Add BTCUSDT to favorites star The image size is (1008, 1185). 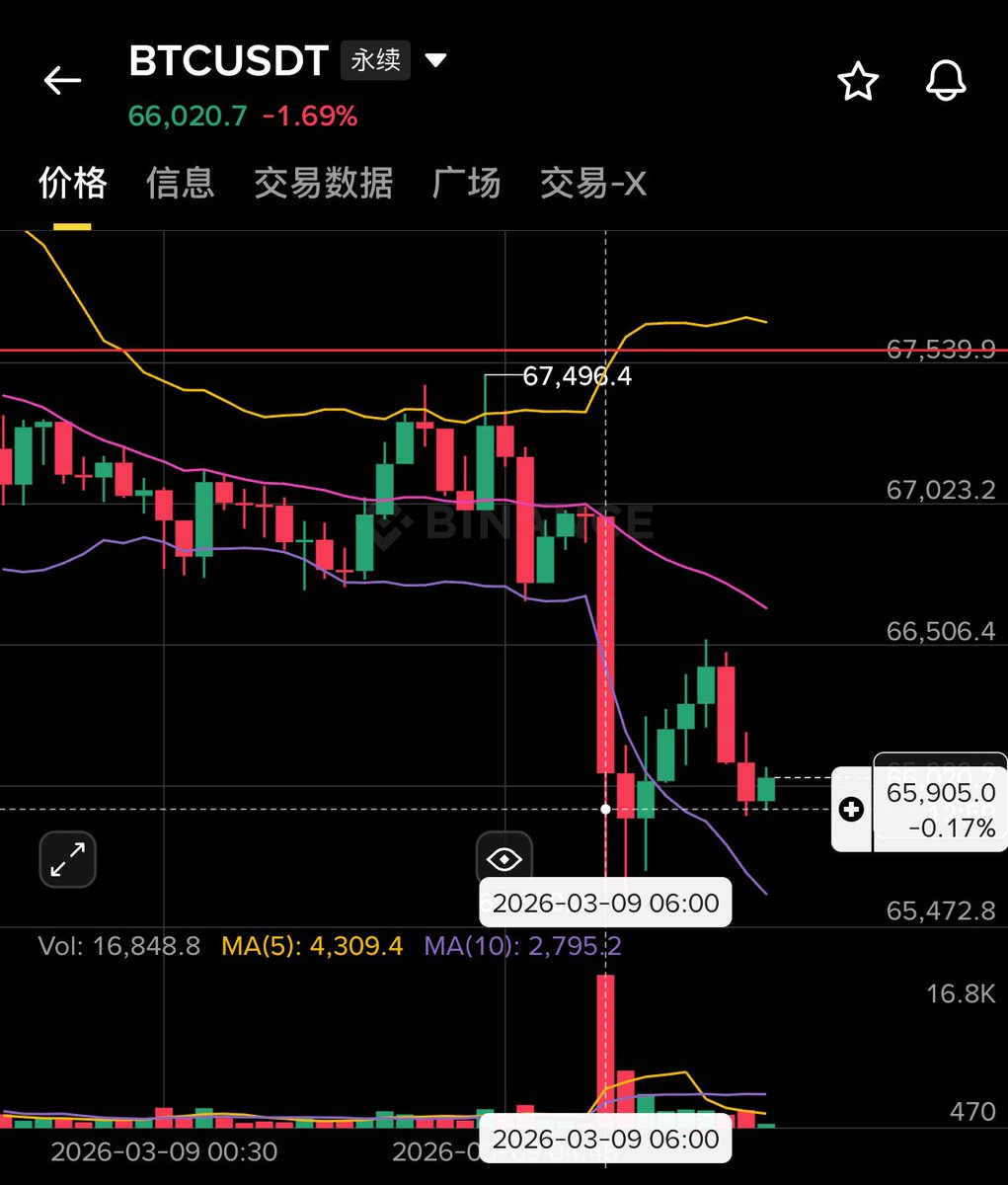(858, 81)
